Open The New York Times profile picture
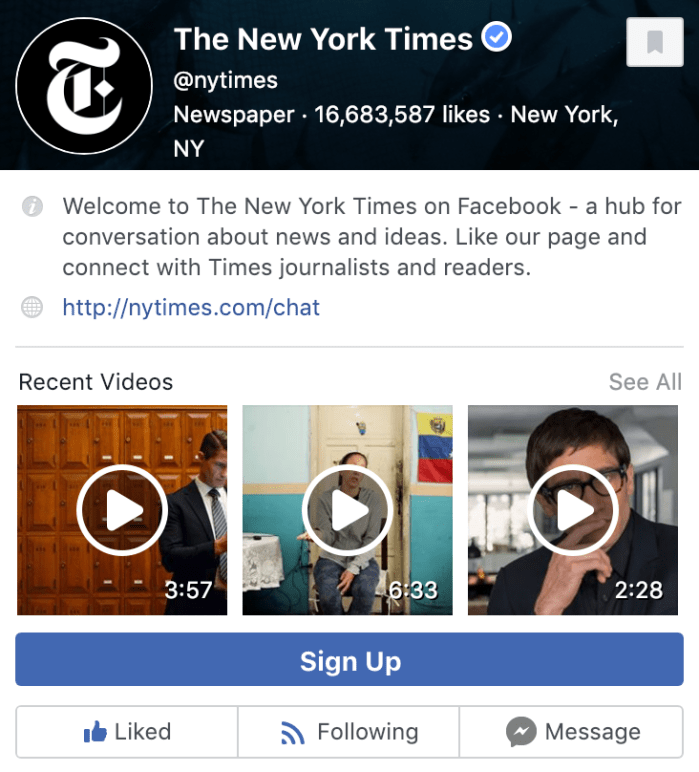Screen dimensions: 699x772 84,85
